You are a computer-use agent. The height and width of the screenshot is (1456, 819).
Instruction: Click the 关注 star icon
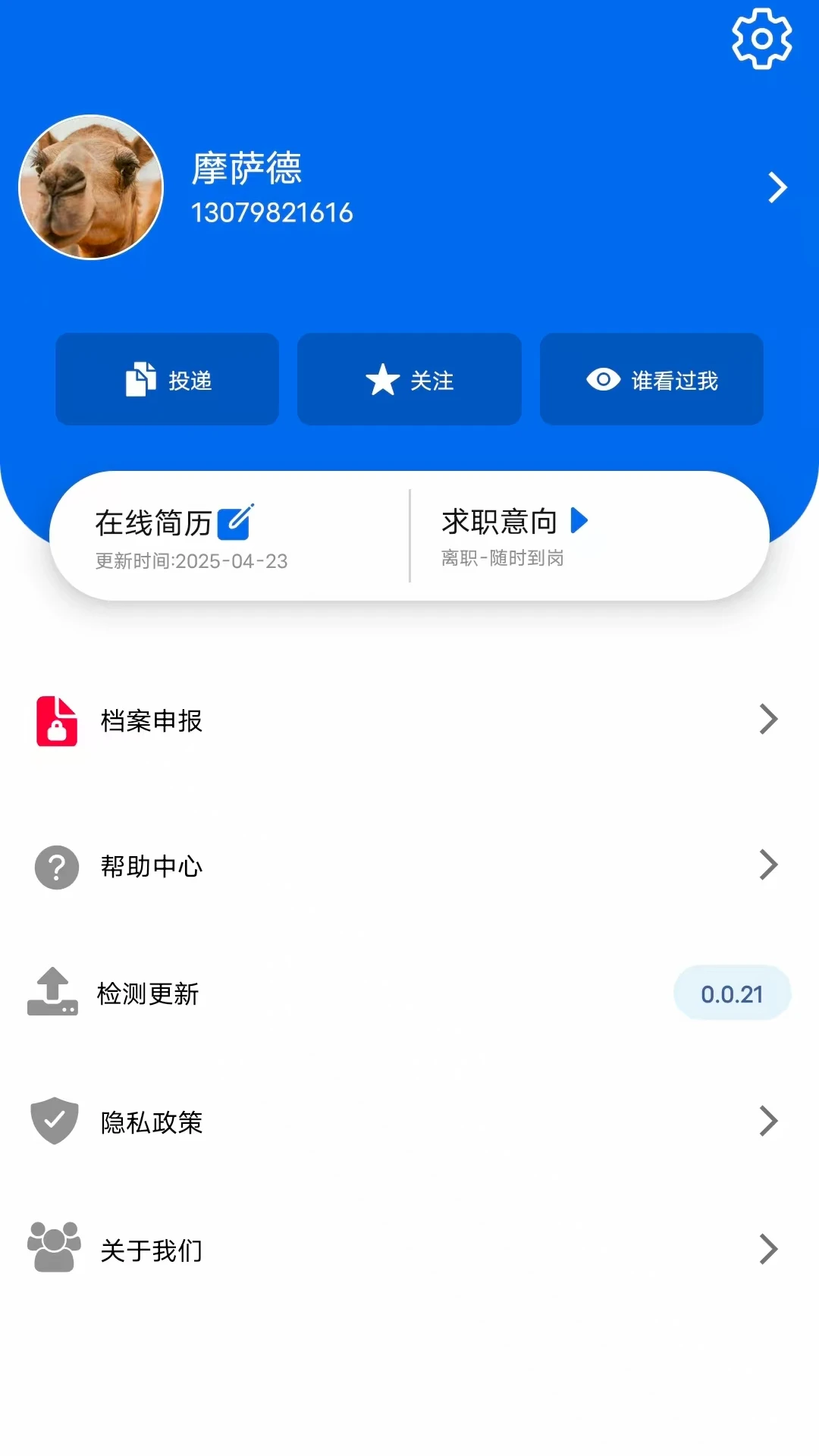[382, 379]
